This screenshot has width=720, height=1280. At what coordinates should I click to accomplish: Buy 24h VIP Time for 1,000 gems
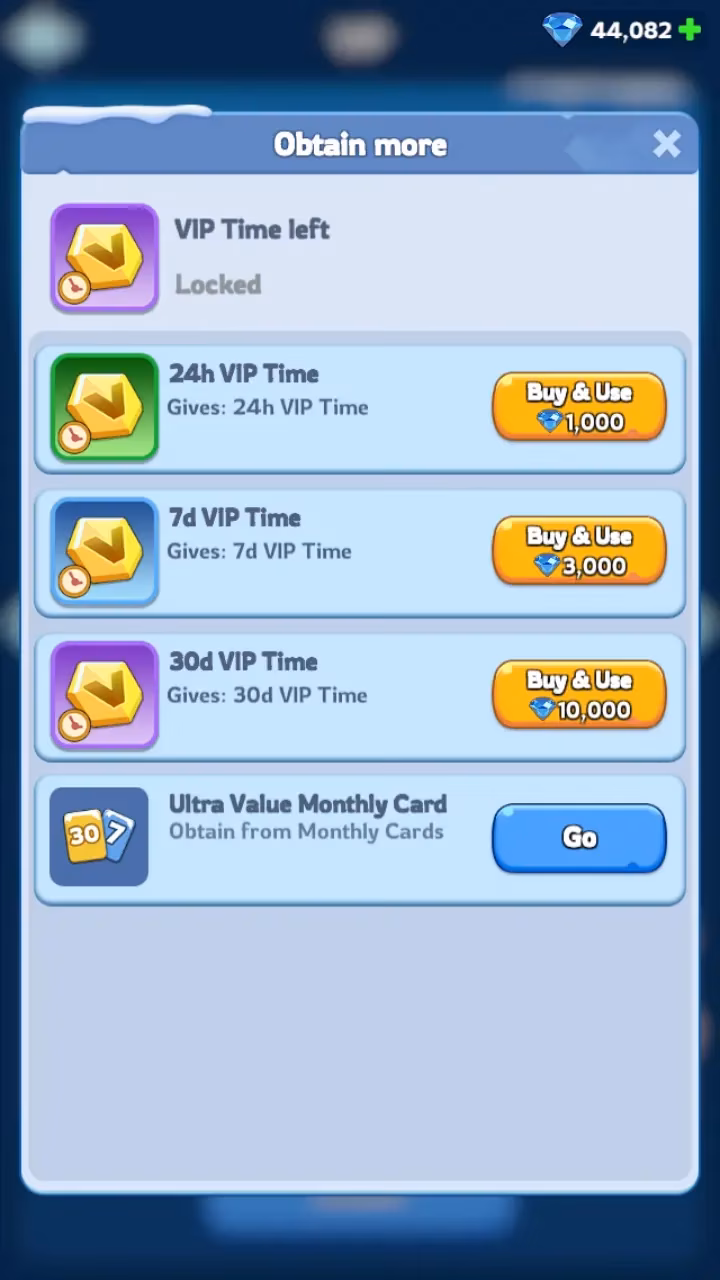(578, 407)
